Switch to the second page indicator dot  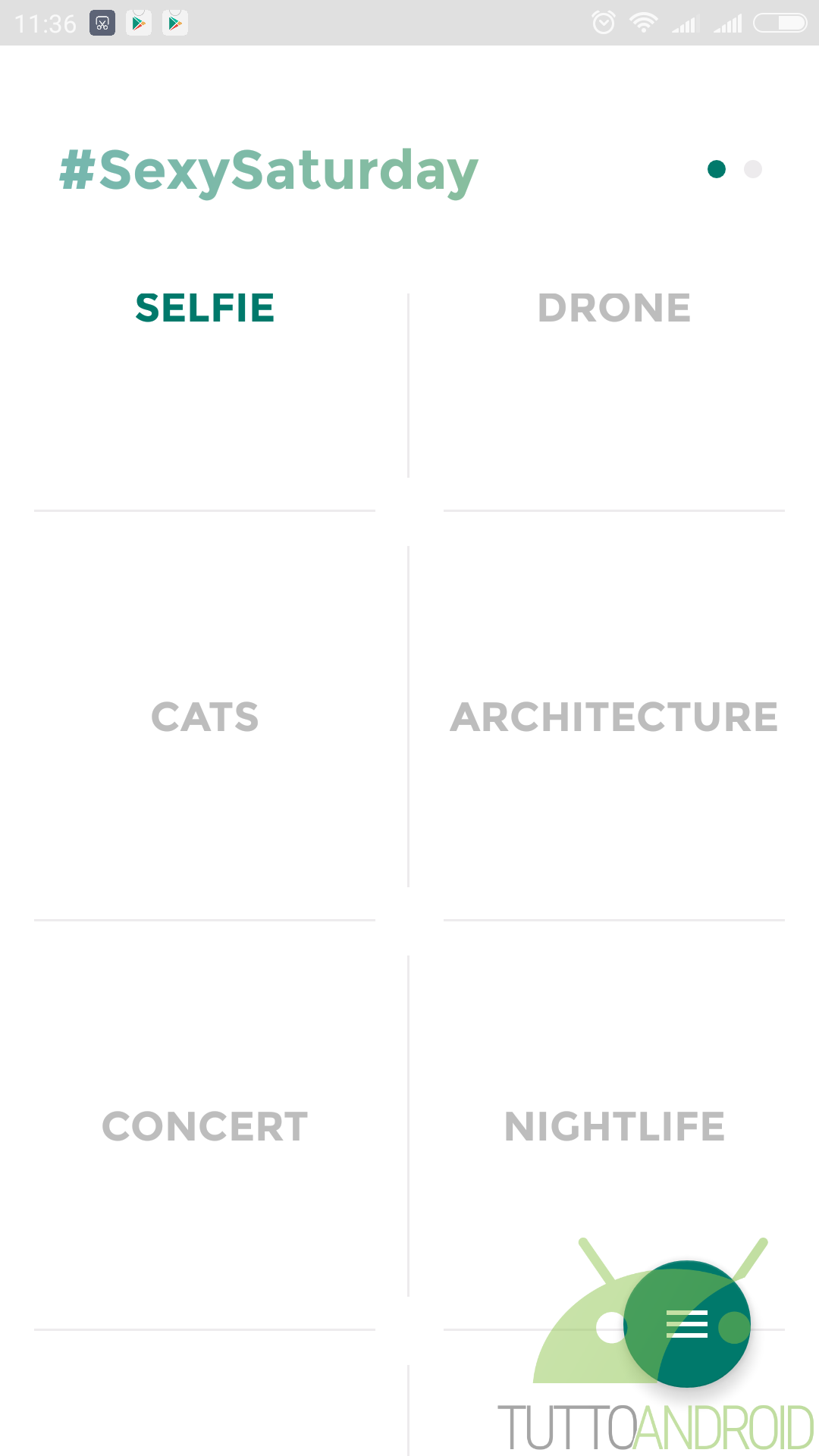(x=753, y=169)
